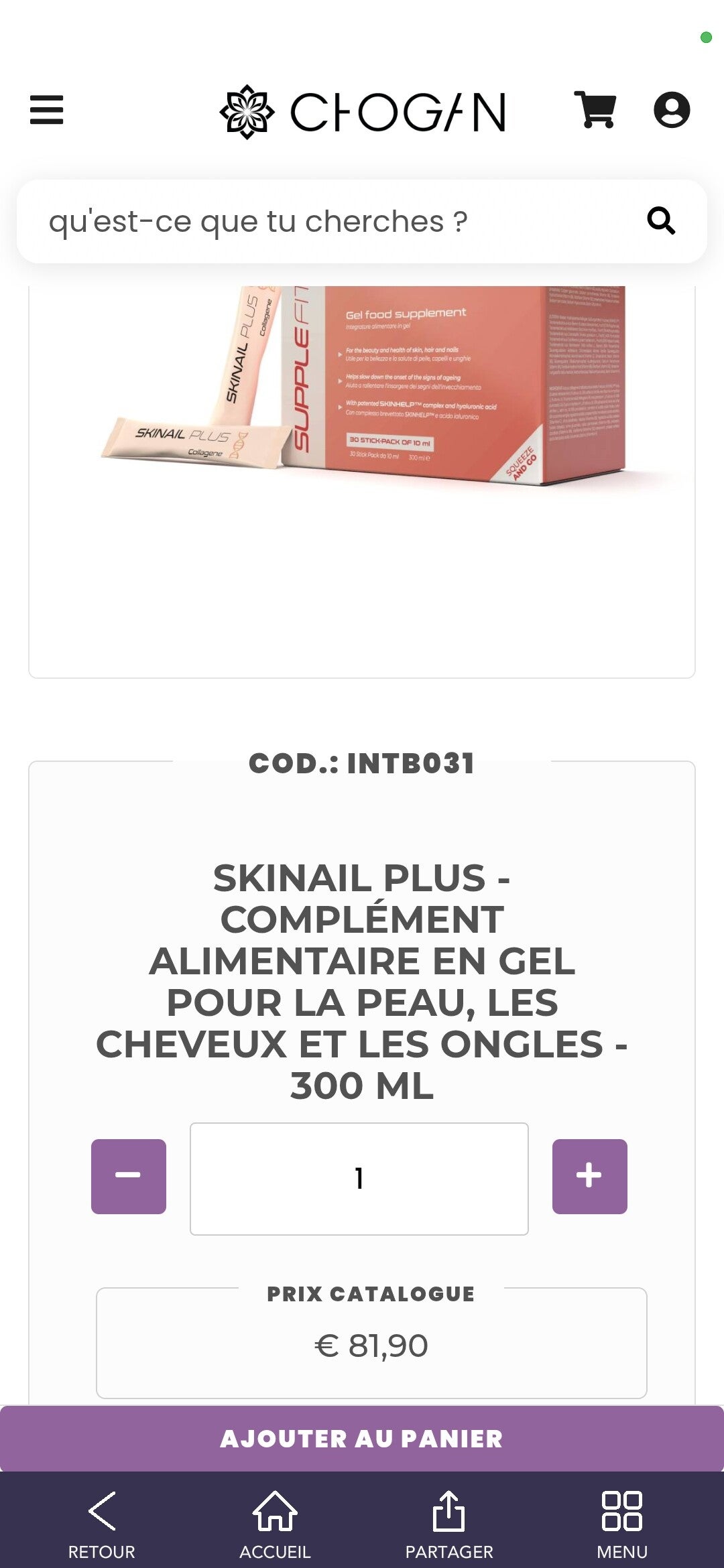Go back with Retour
This screenshot has width=724, height=1568.
click(102, 1520)
